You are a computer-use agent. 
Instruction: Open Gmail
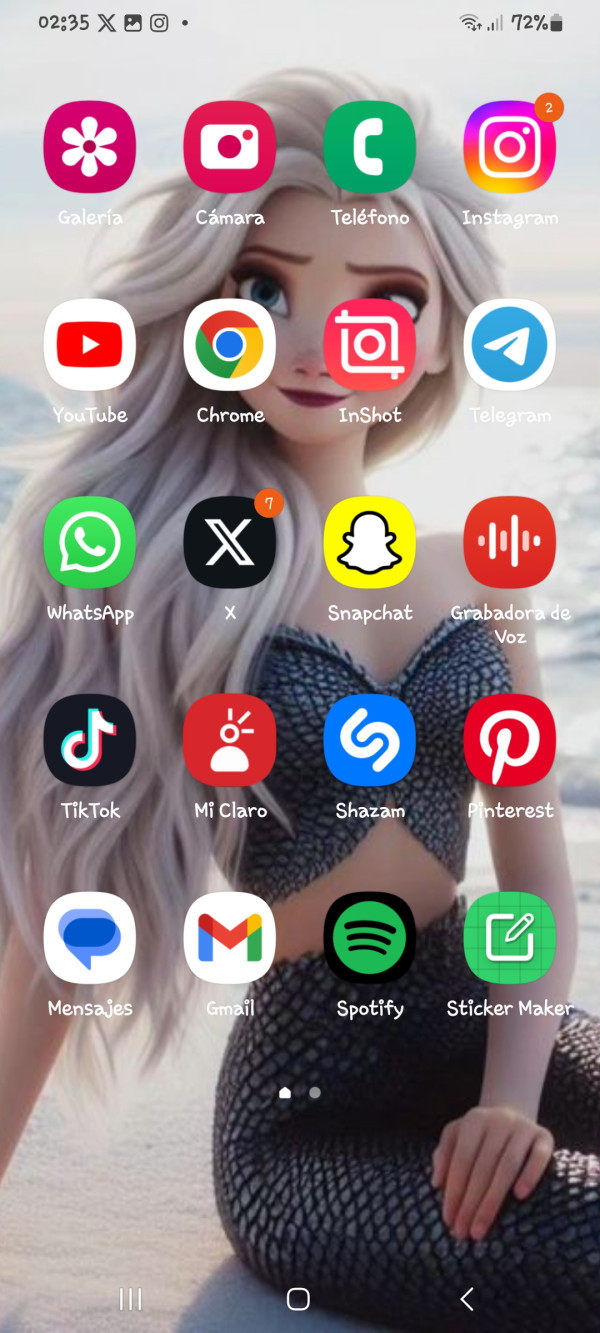pos(230,938)
